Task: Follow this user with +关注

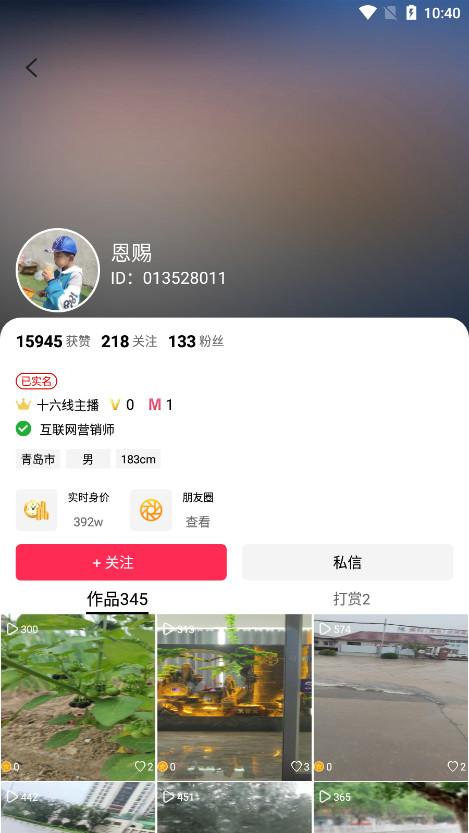Action: (121, 562)
